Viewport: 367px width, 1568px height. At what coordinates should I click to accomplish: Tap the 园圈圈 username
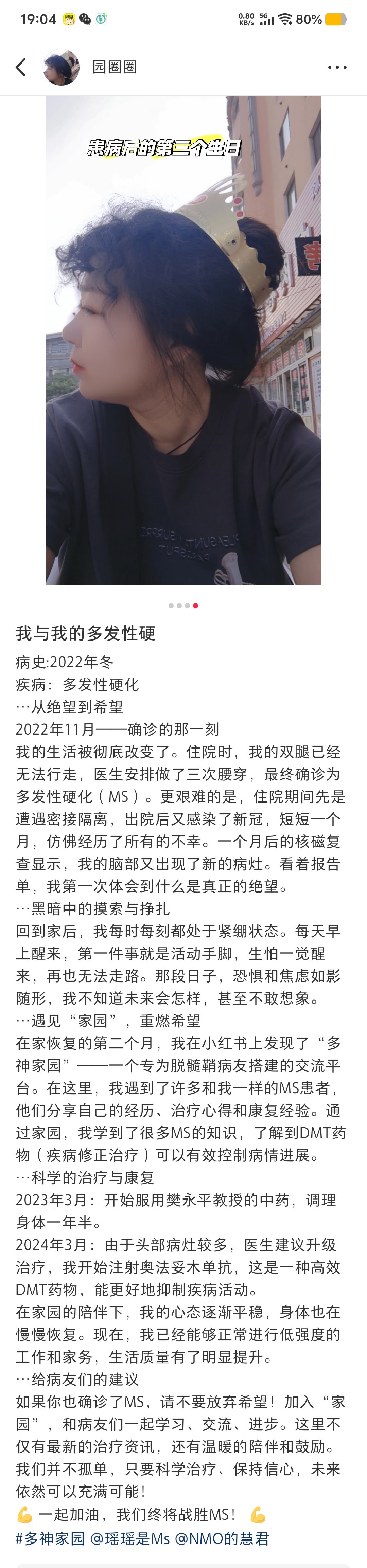(115, 67)
